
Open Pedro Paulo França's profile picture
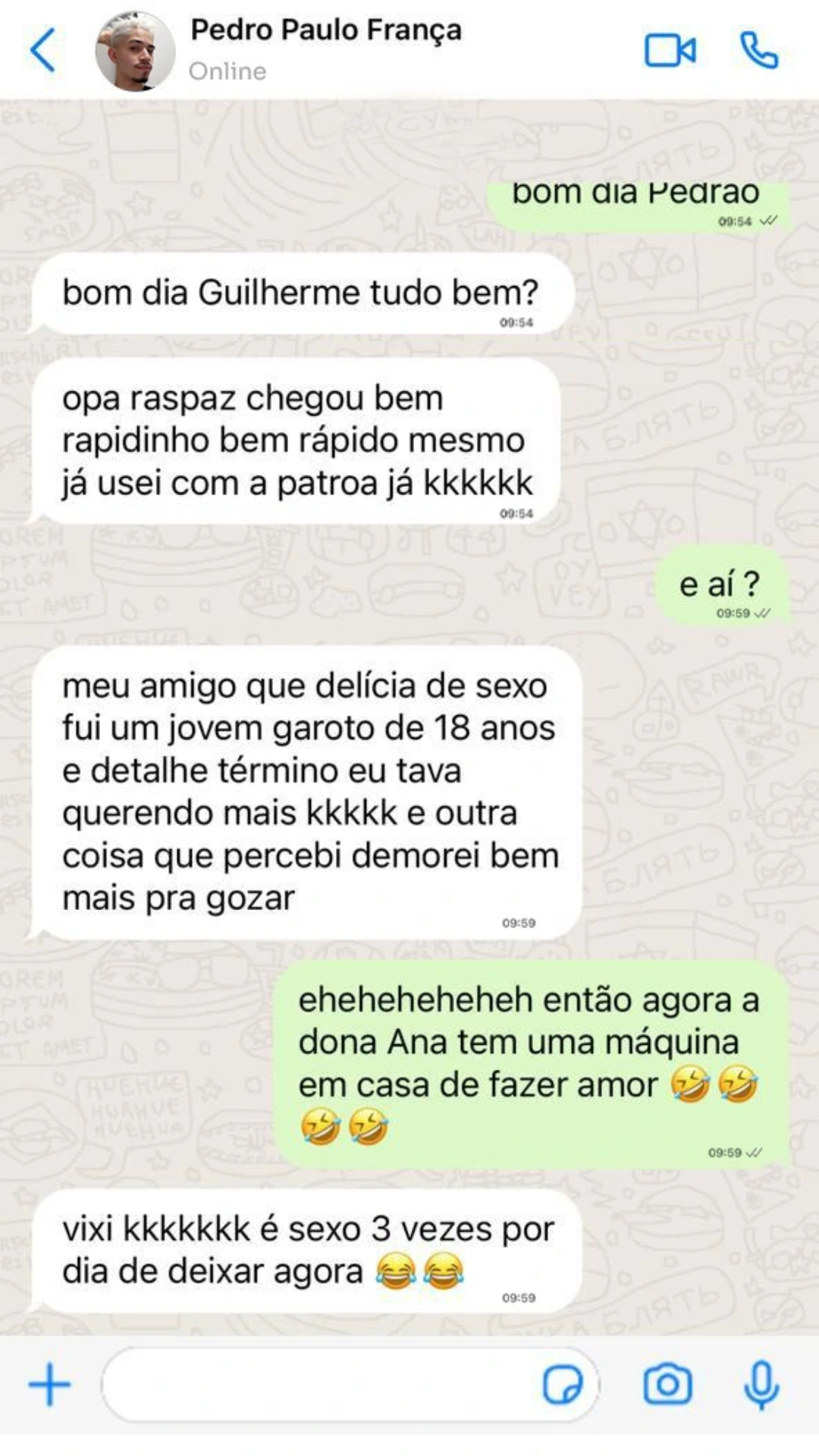tap(135, 52)
